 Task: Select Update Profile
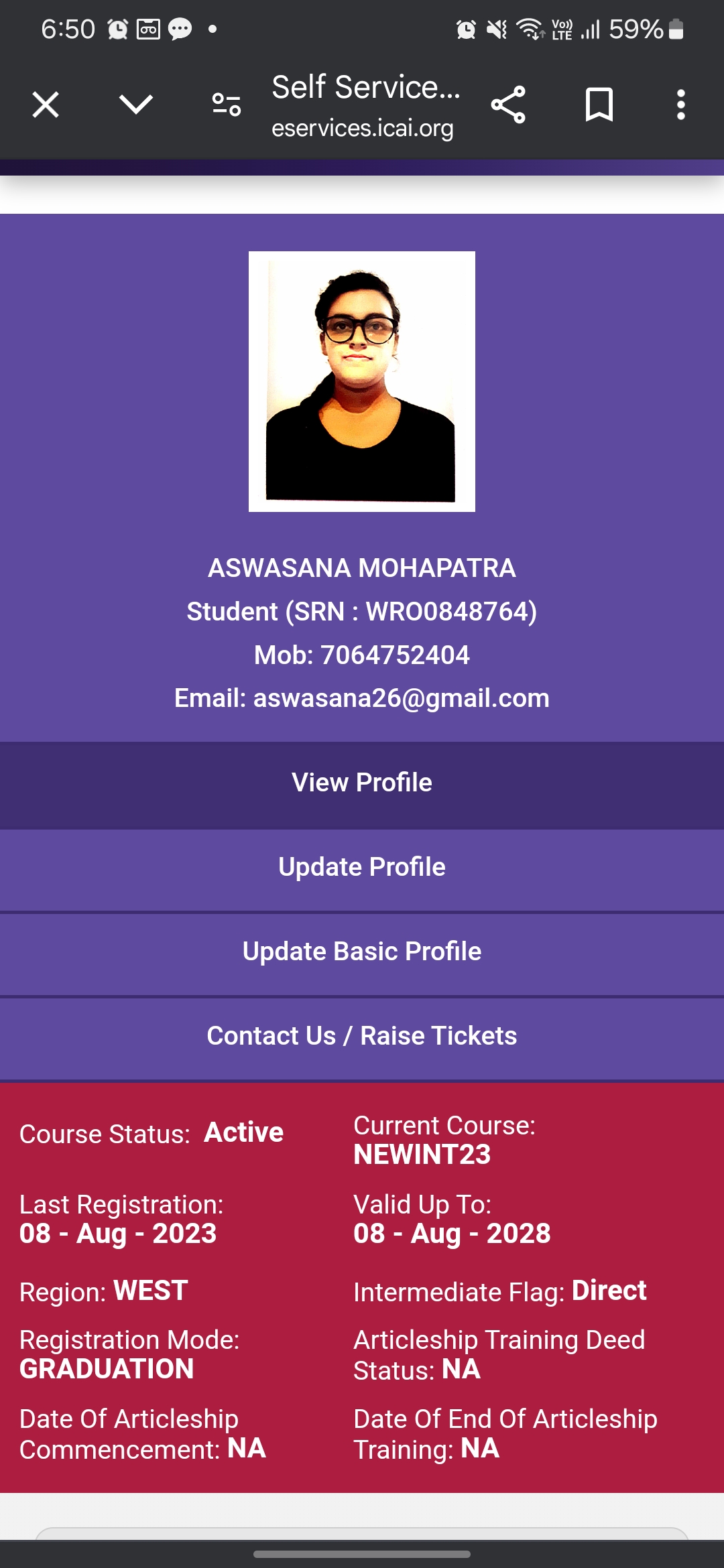pos(362,867)
